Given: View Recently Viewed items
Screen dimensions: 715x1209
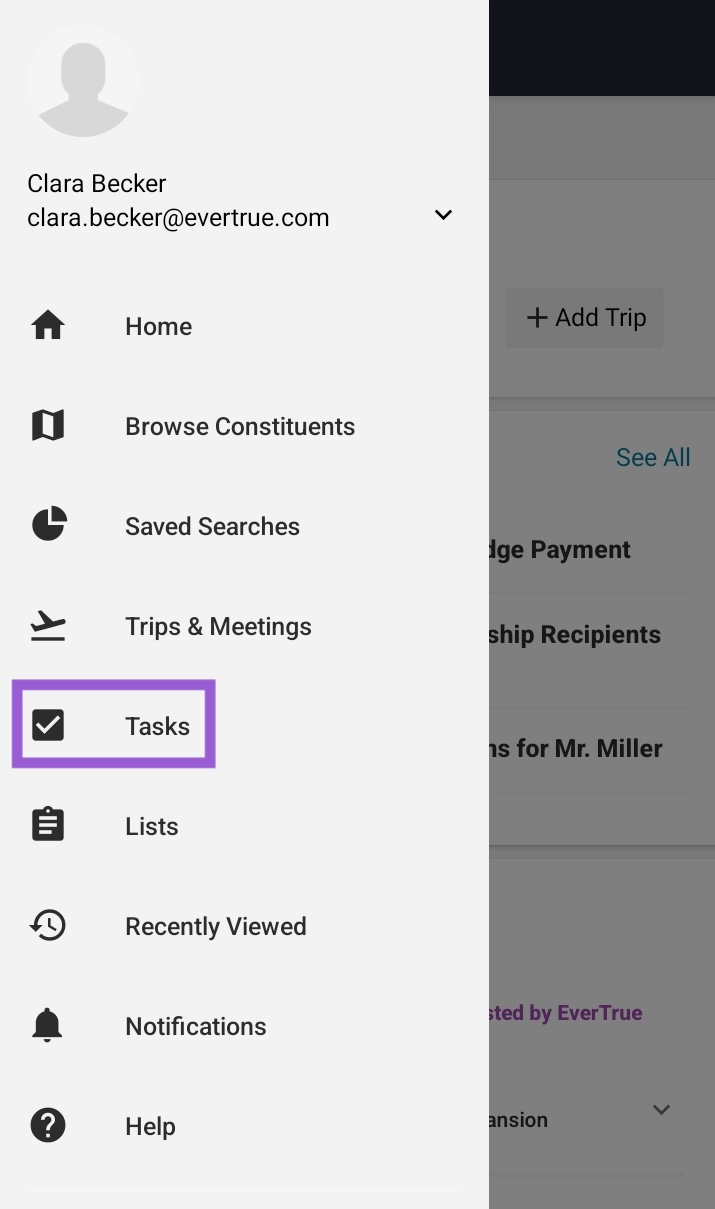Looking at the screenshot, I should pyautogui.click(x=244, y=926).
